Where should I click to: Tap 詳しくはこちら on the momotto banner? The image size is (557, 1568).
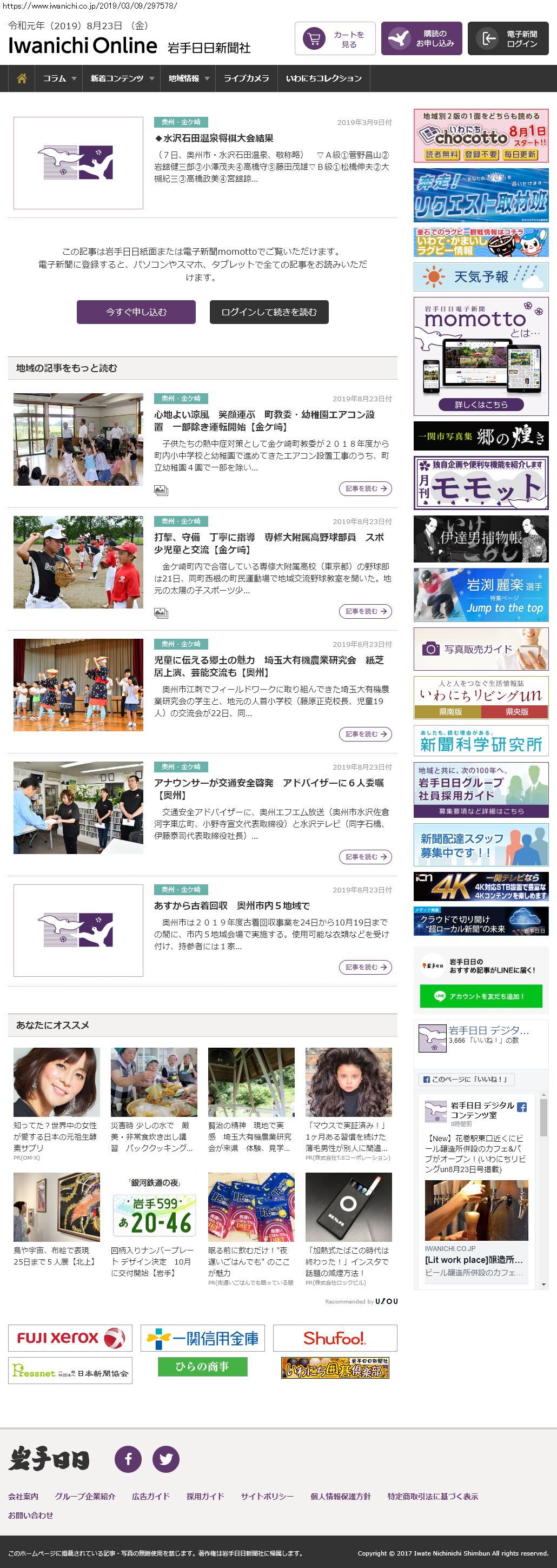click(x=480, y=405)
